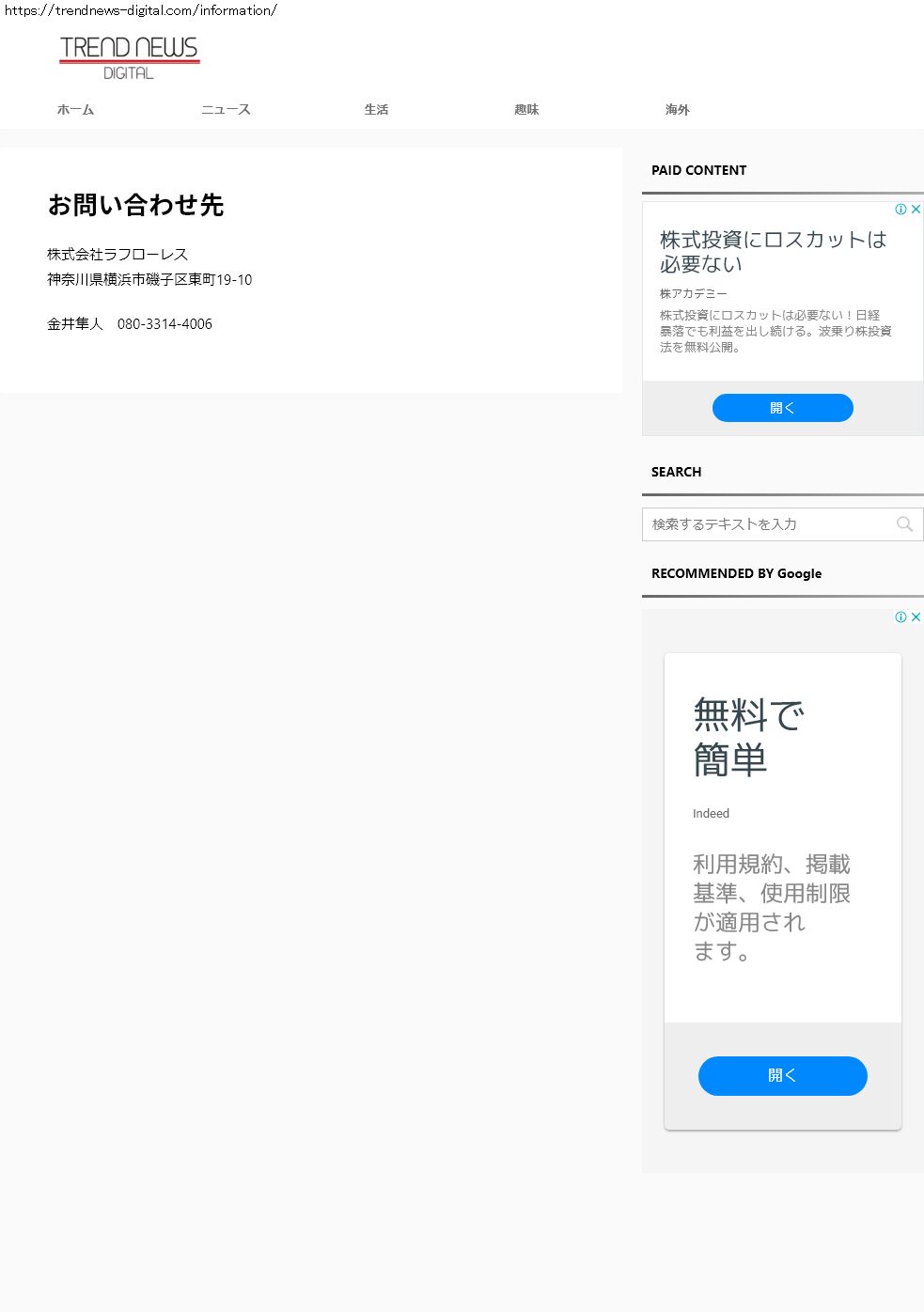Focus the 検索するテキストを入力 search field
This screenshot has height=1312, width=924.
769,524
